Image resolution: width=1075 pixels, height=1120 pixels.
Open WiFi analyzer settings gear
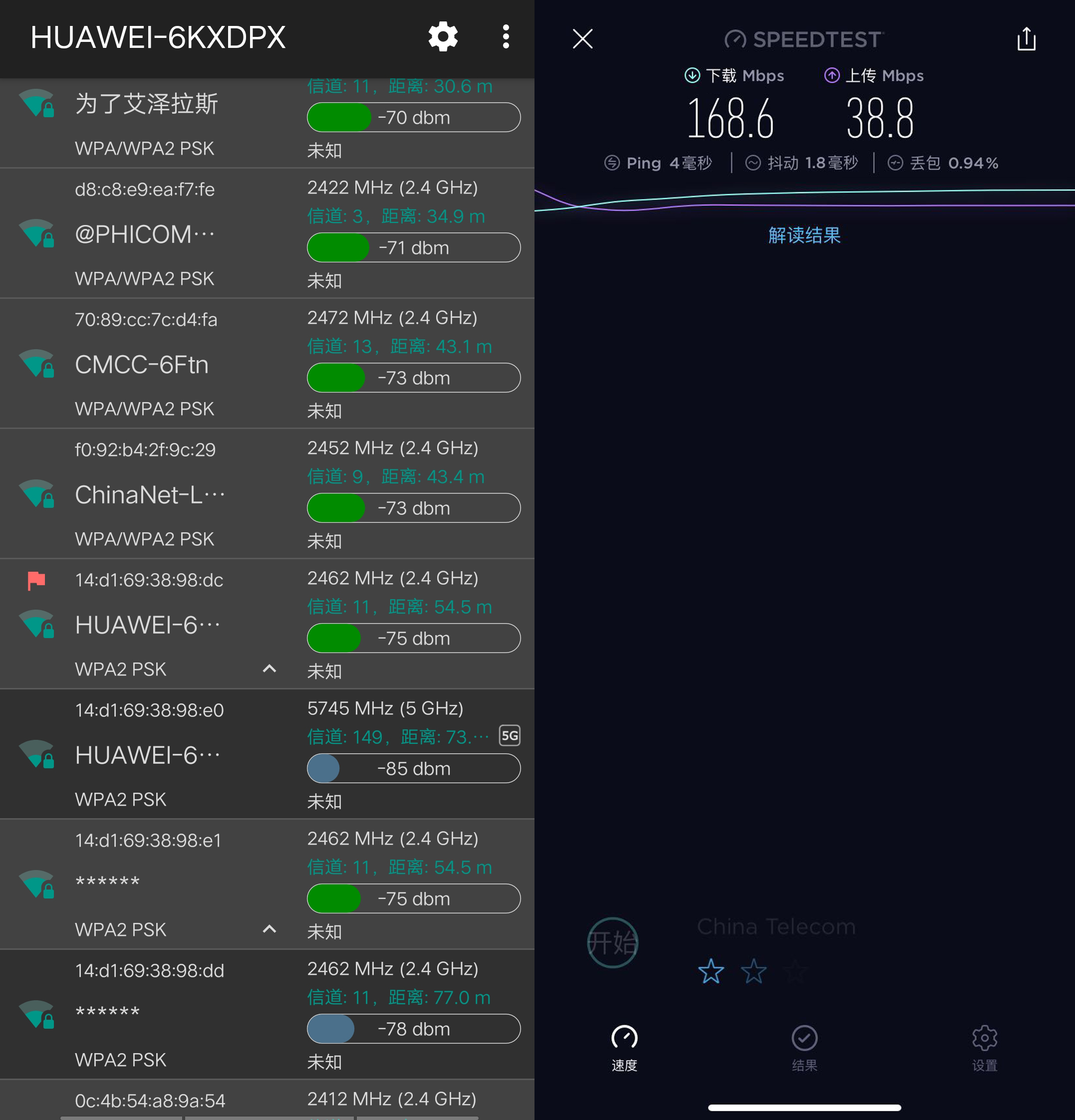(443, 37)
